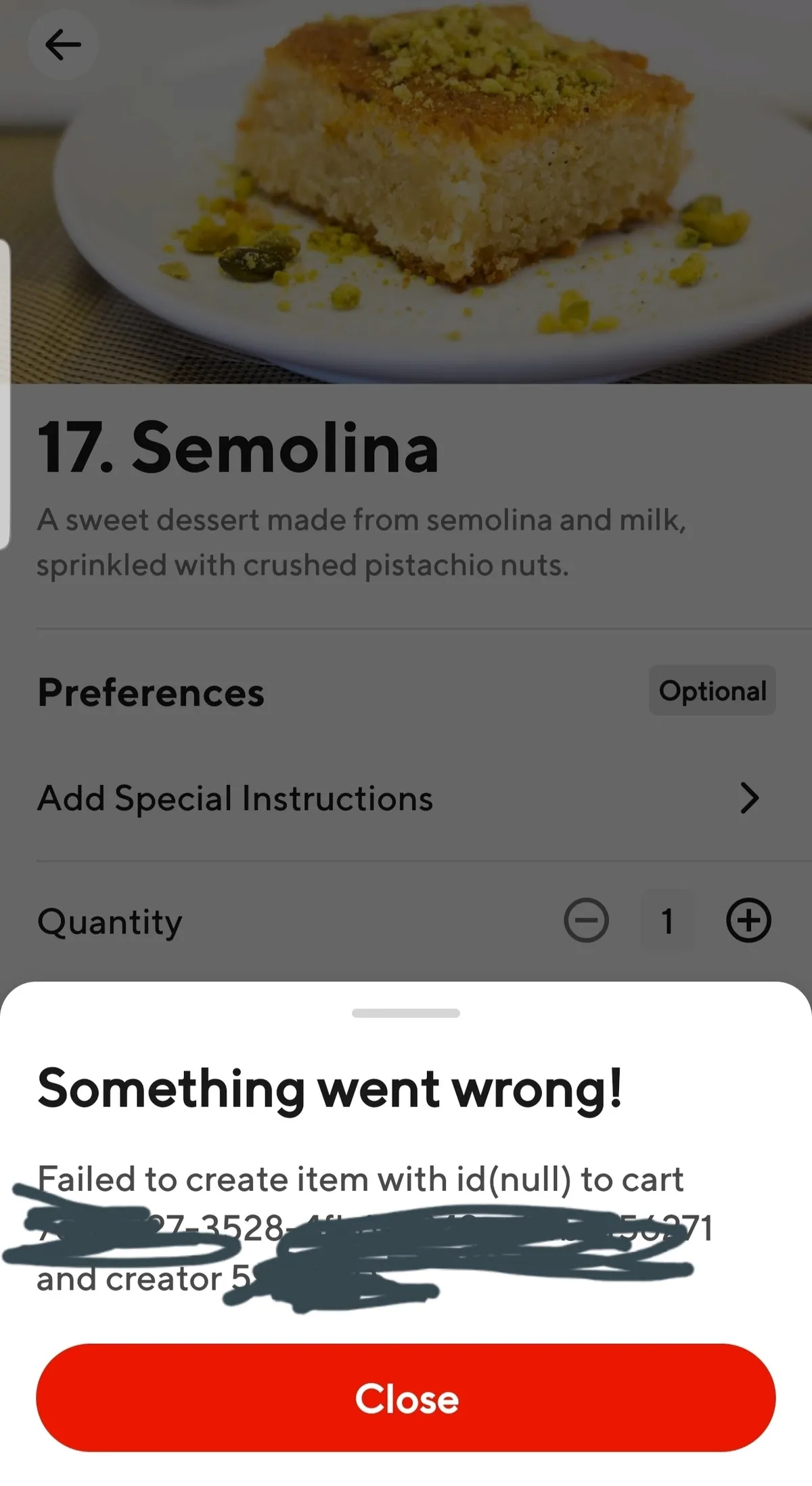Decrease quantity with the minus button
Screen dimensions: 812x1486
click(586, 921)
